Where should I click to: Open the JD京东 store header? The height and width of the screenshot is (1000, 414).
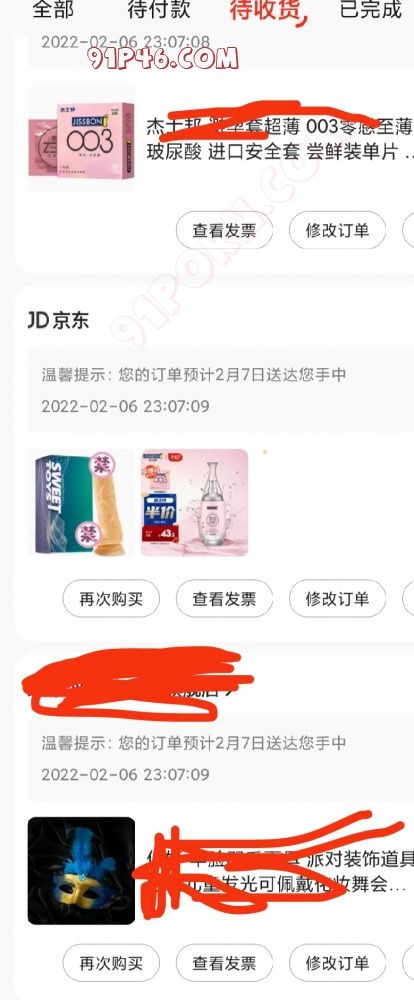(x=59, y=321)
